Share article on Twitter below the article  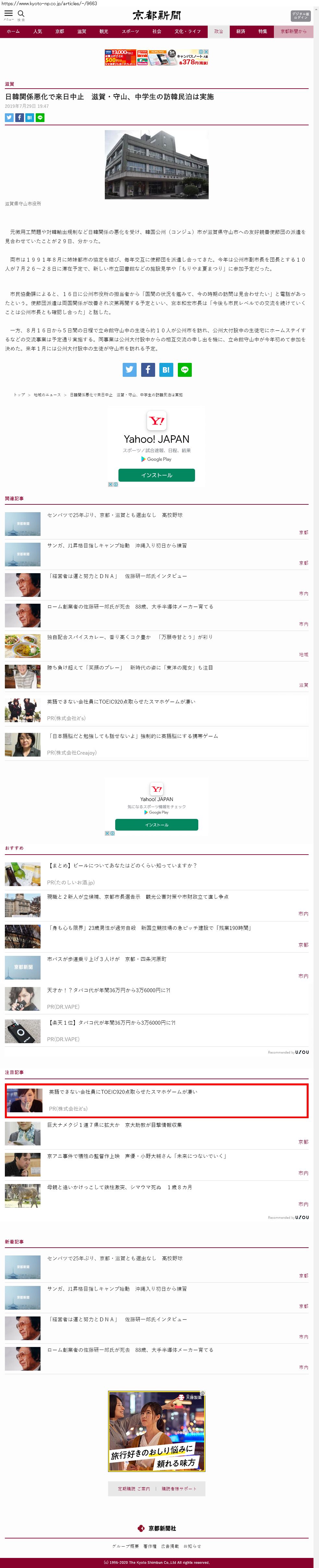tap(130, 369)
